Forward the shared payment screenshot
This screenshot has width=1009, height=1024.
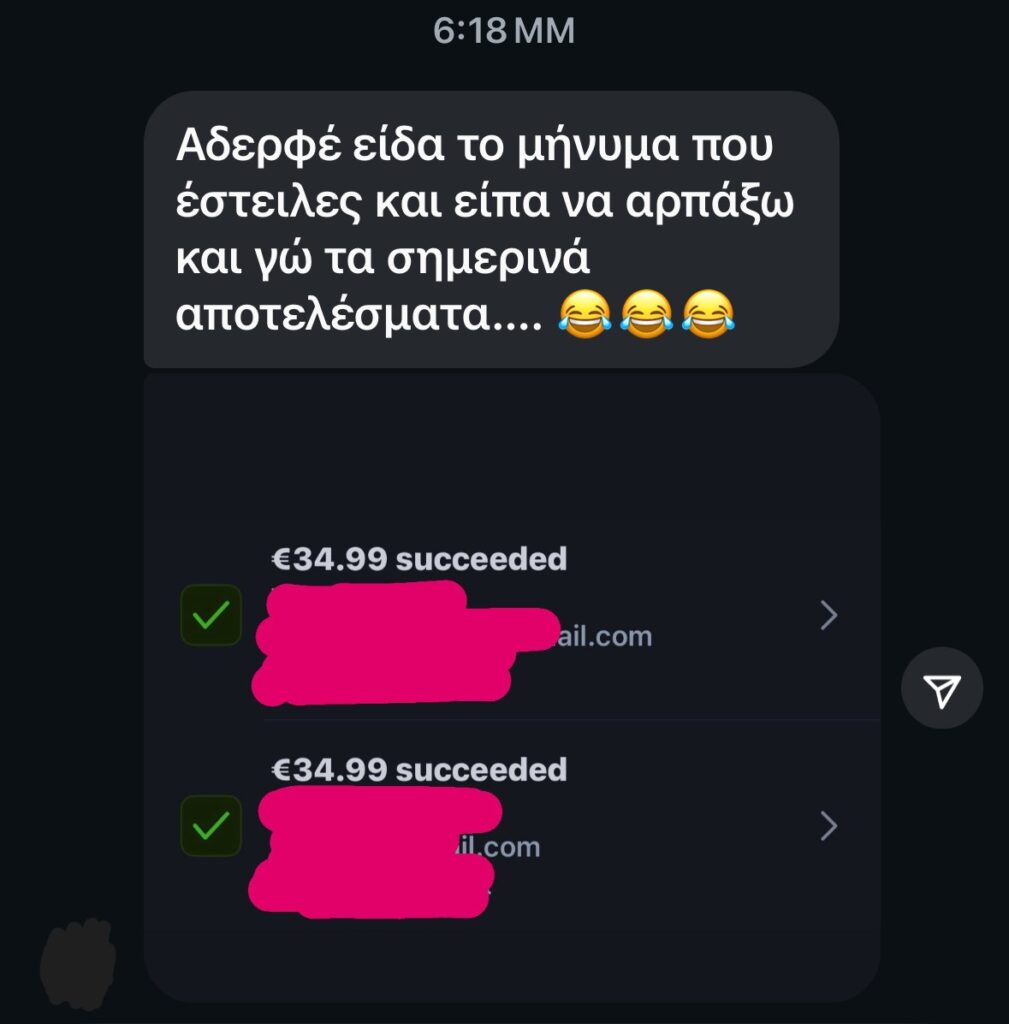[941, 688]
